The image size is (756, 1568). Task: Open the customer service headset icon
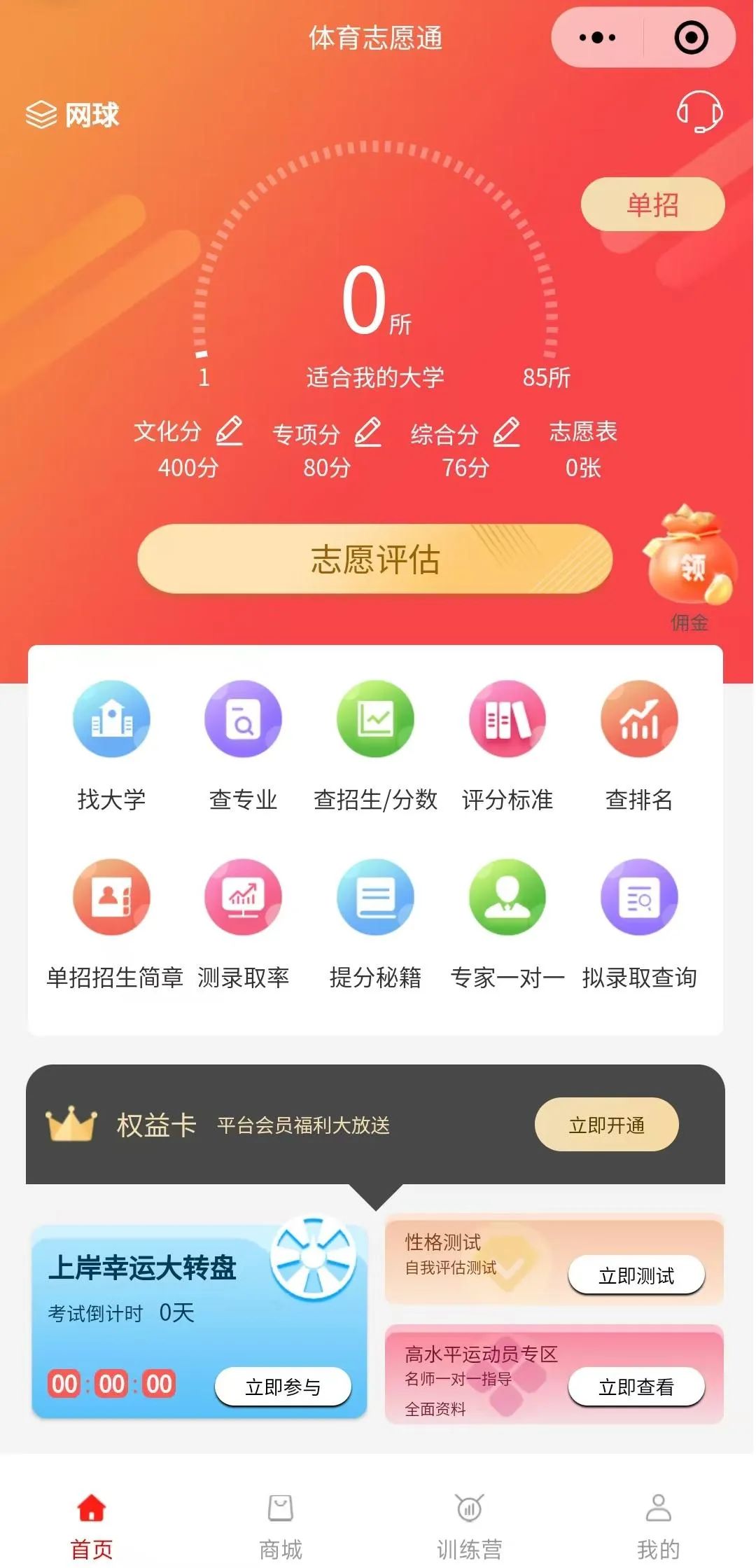pos(699,112)
